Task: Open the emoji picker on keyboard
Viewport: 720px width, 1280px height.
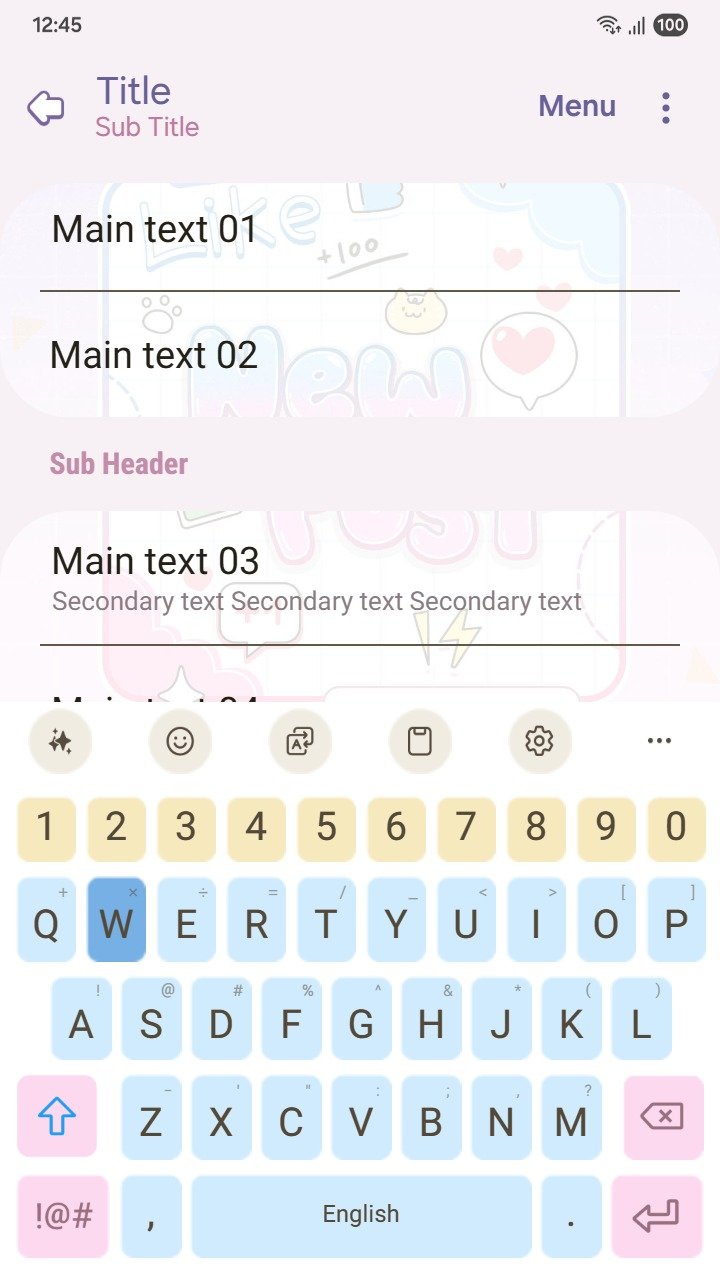Action: click(x=180, y=741)
